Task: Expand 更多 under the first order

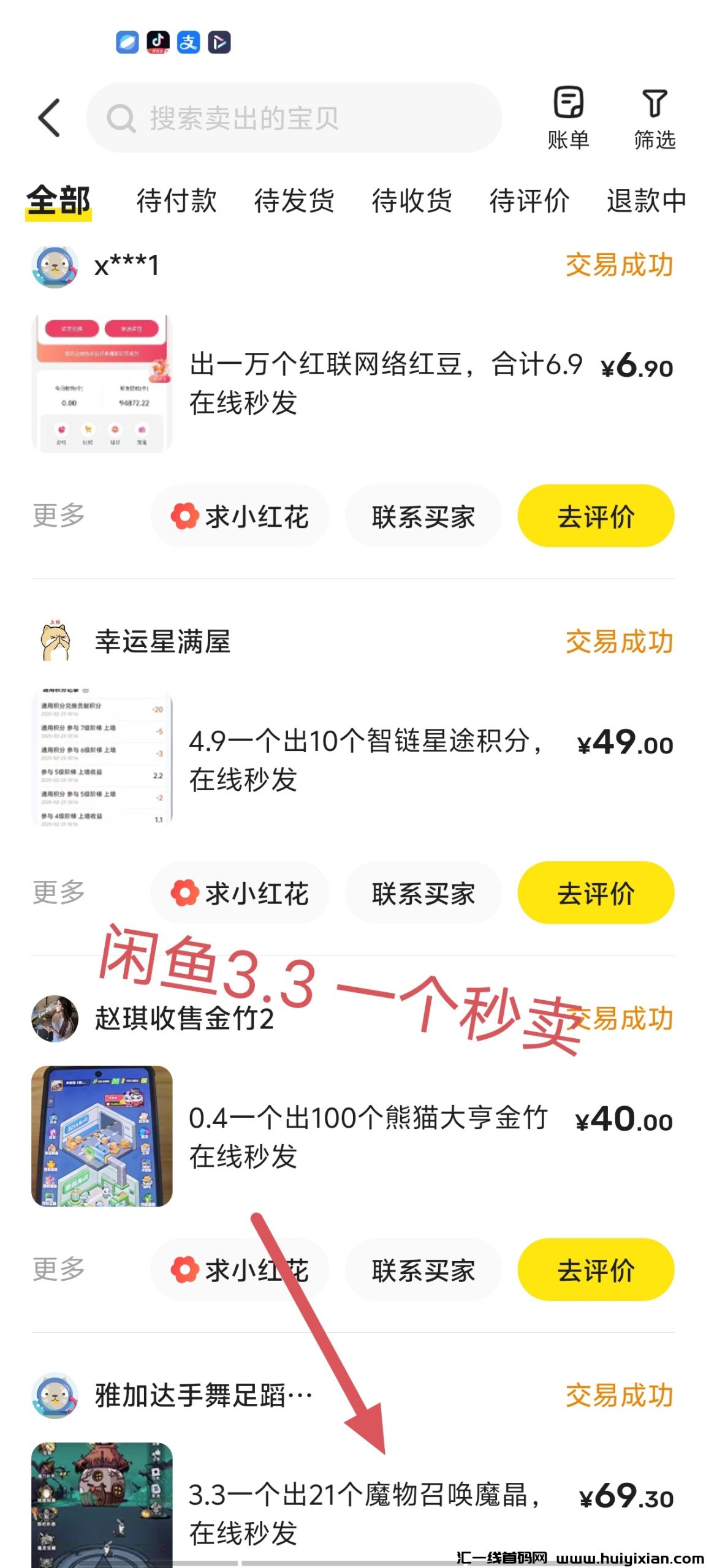Action: point(57,516)
